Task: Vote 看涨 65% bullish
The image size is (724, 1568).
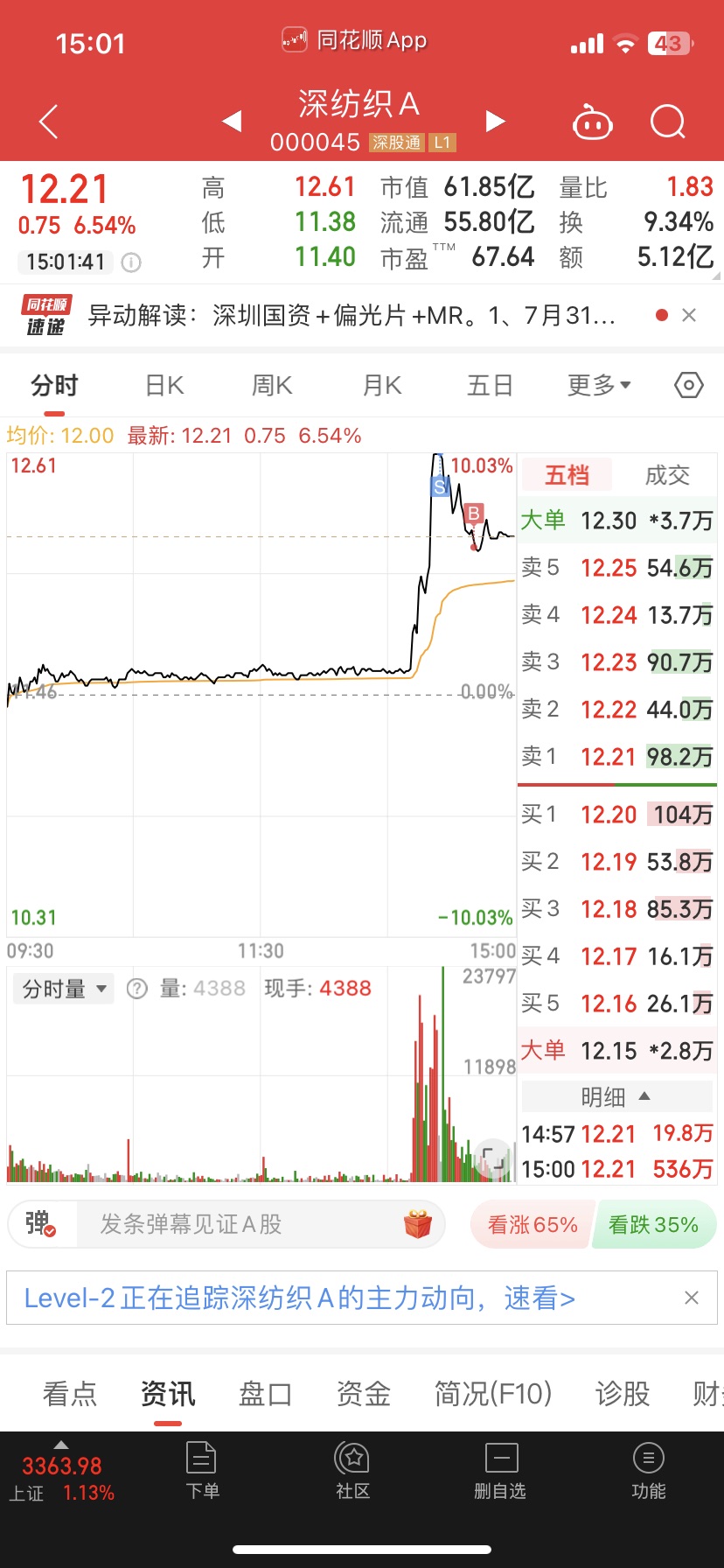Action: (532, 1224)
